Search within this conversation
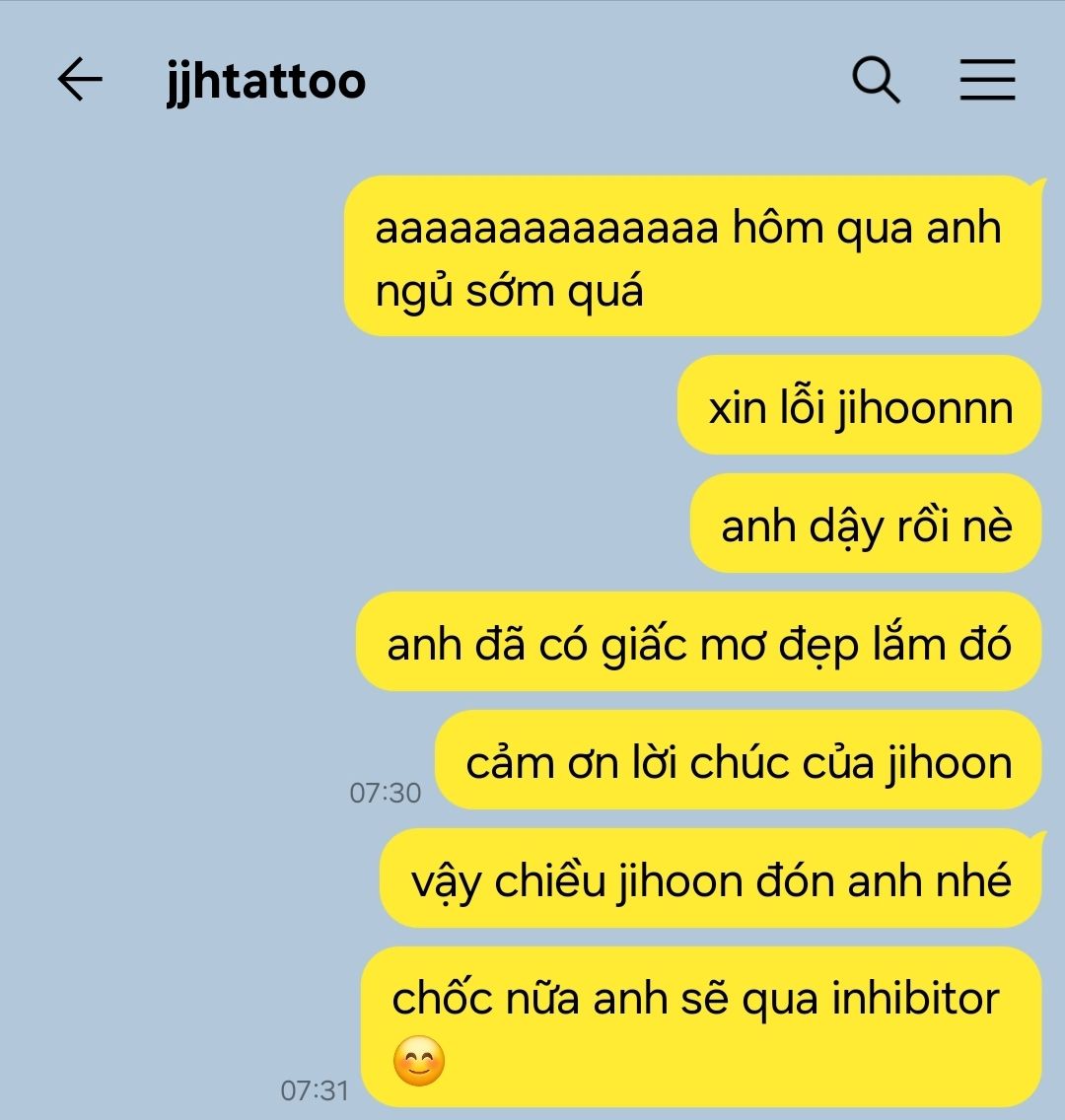 point(876,80)
